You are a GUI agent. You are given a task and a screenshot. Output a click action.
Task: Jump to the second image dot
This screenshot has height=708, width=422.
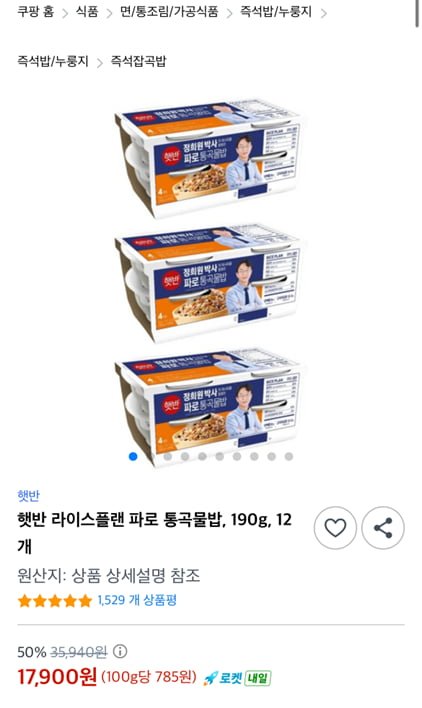click(150, 456)
